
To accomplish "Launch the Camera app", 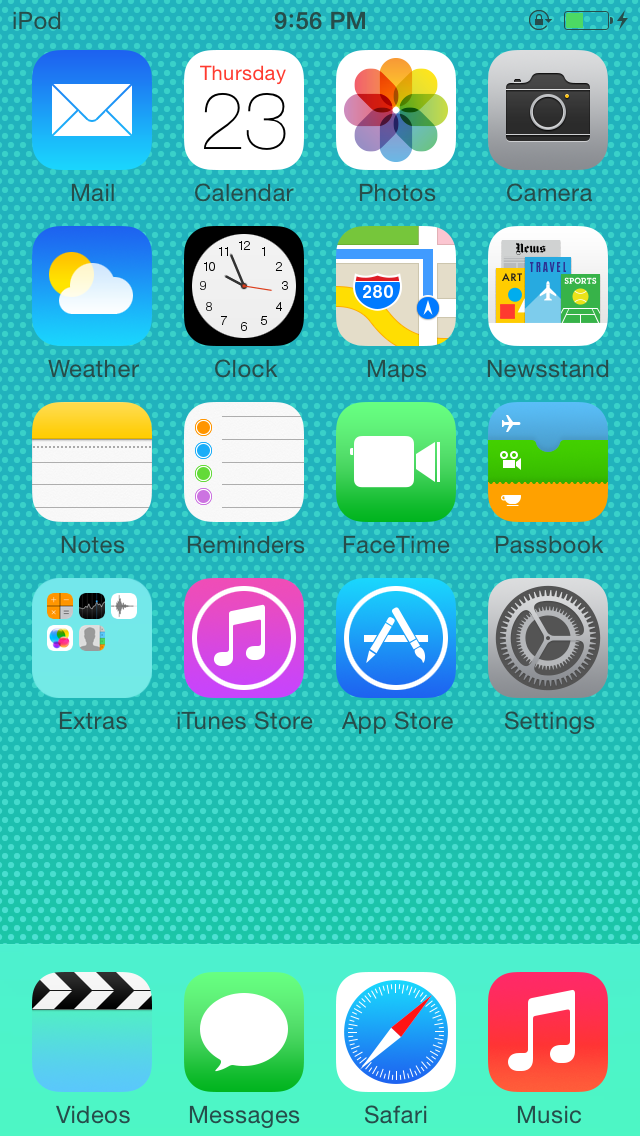I will point(548,110).
